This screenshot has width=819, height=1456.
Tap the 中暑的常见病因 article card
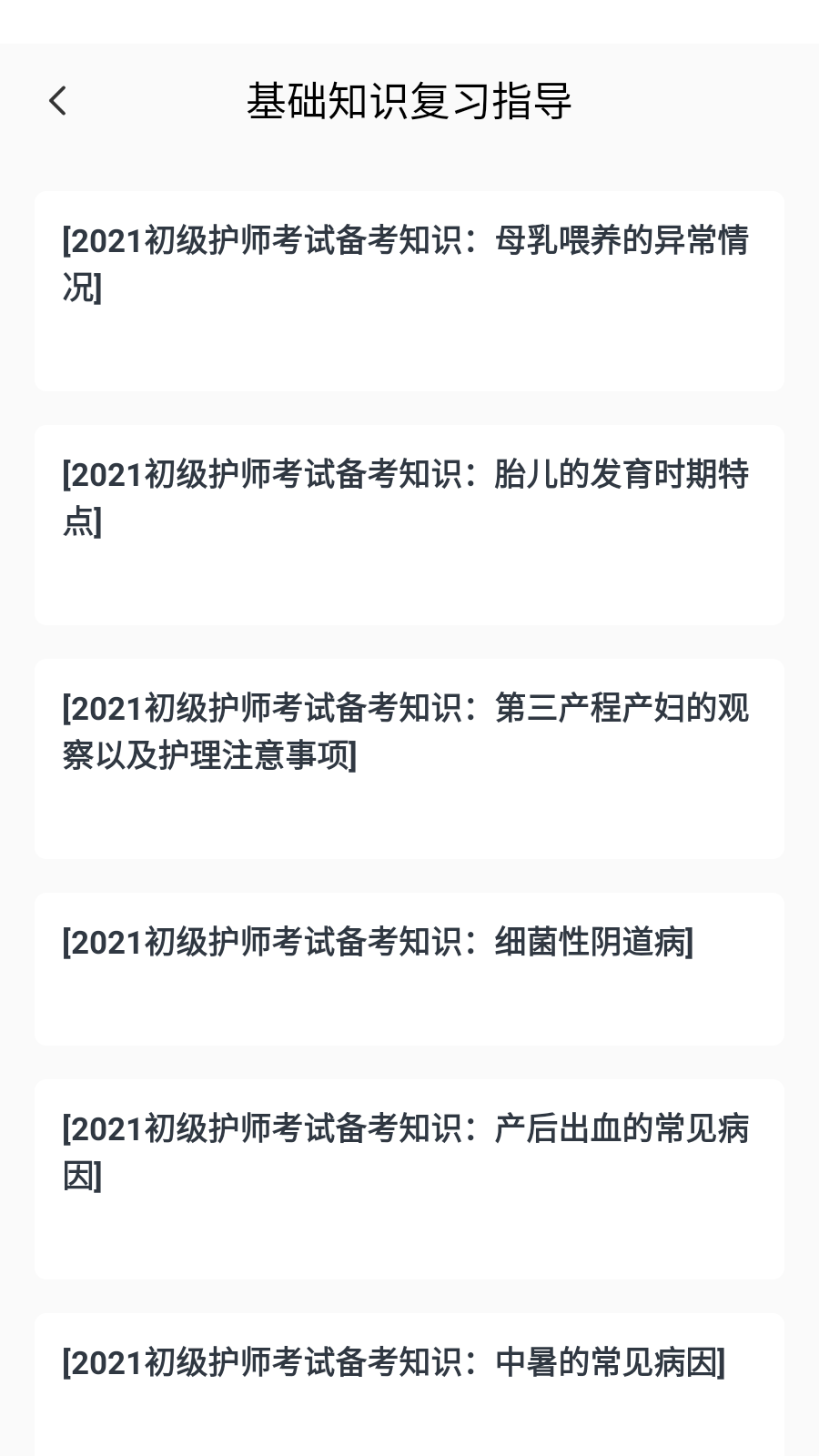[409, 1383]
